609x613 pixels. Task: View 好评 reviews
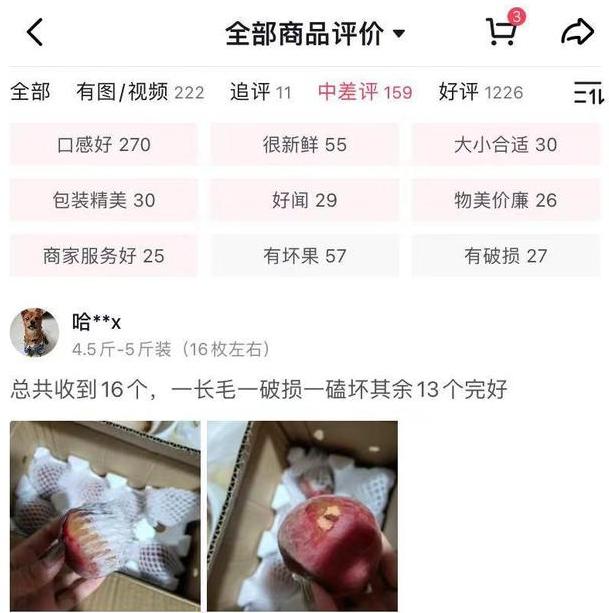point(480,92)
